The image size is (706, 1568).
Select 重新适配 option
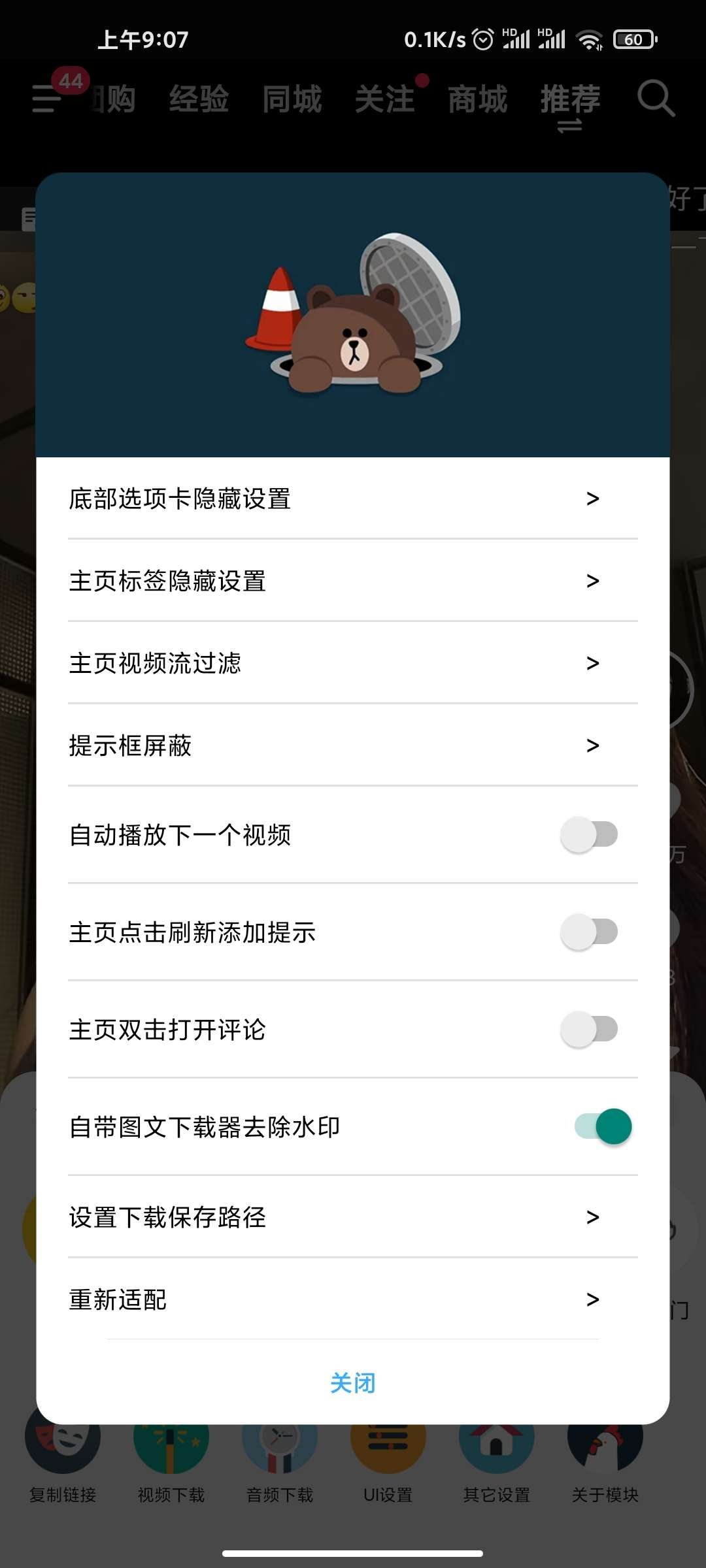[352, 1299]
